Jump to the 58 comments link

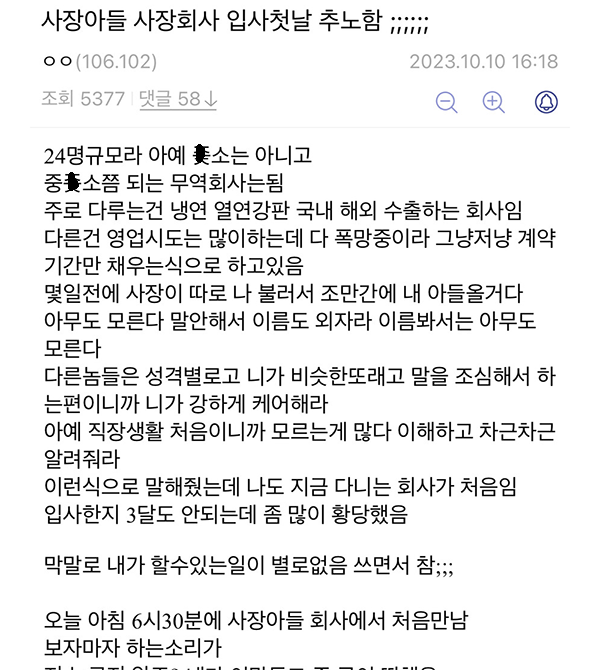click(178, 99)
